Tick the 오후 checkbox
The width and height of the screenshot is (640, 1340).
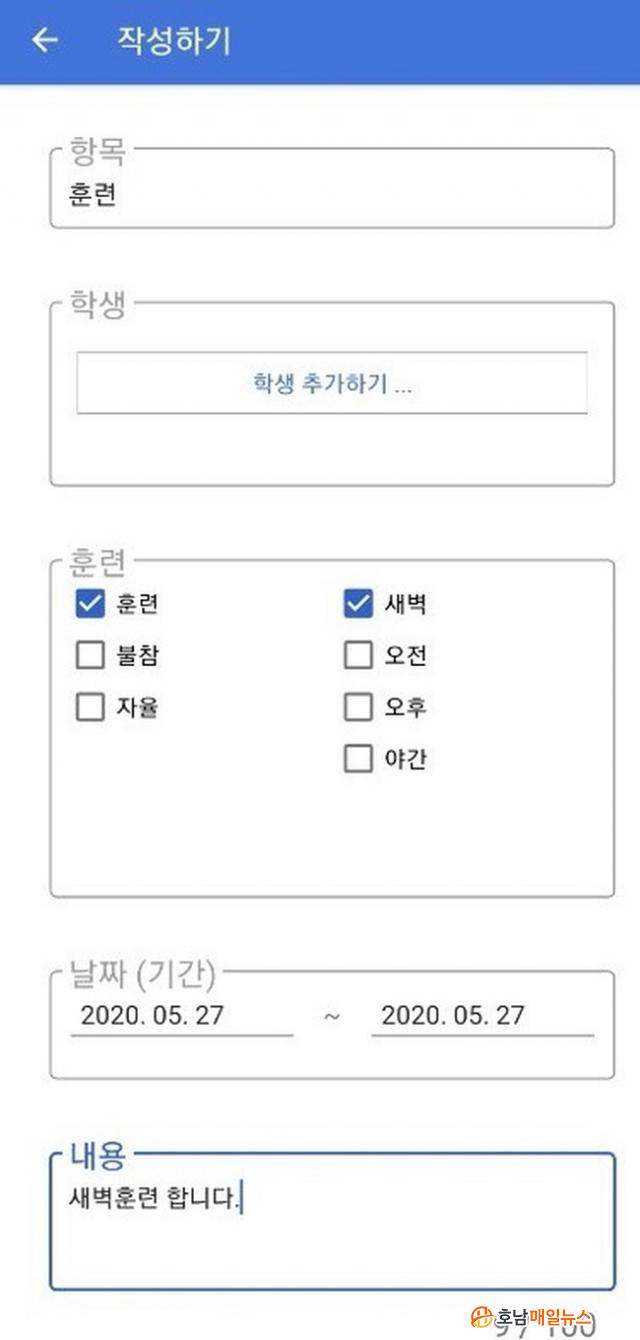[x=358, y=708]
